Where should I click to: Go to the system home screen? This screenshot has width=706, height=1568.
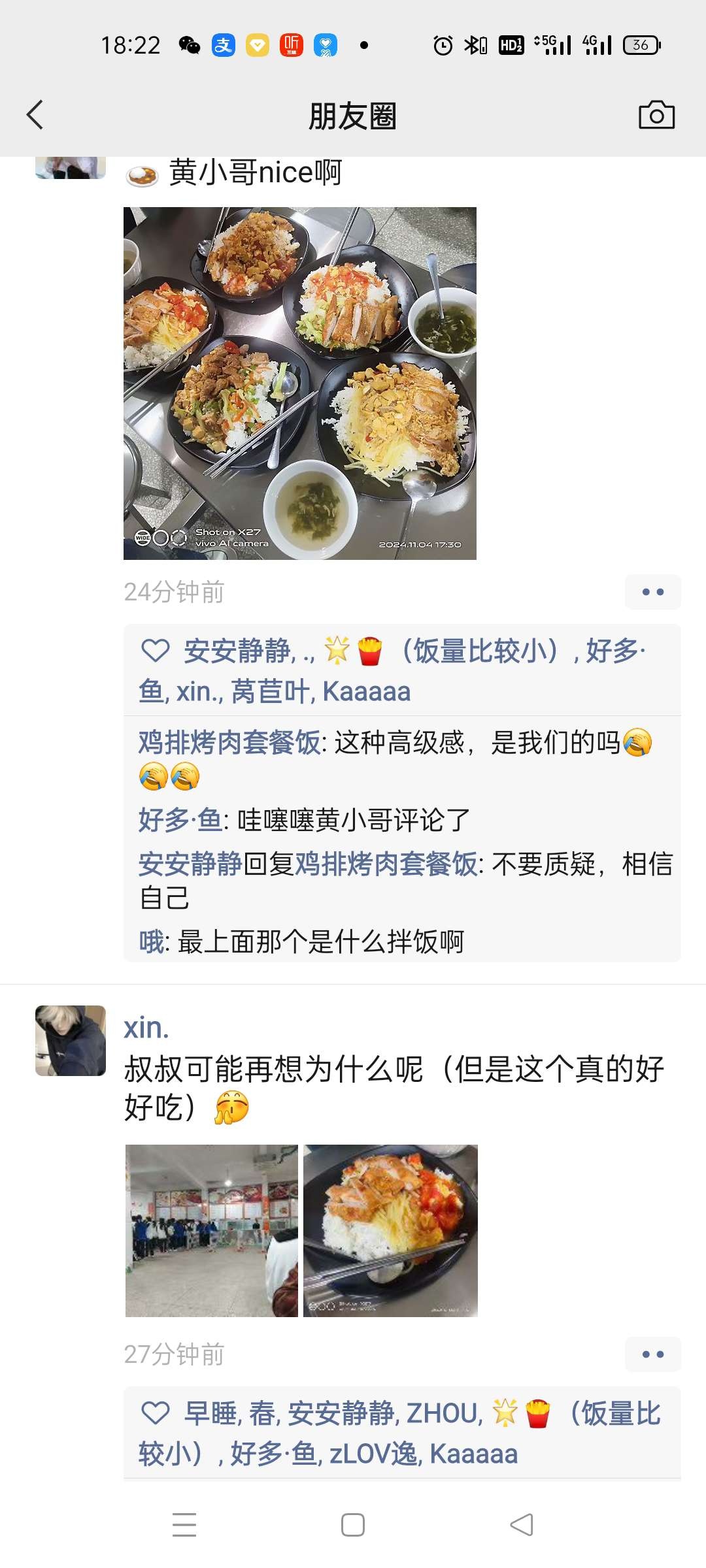point(353,1525)
